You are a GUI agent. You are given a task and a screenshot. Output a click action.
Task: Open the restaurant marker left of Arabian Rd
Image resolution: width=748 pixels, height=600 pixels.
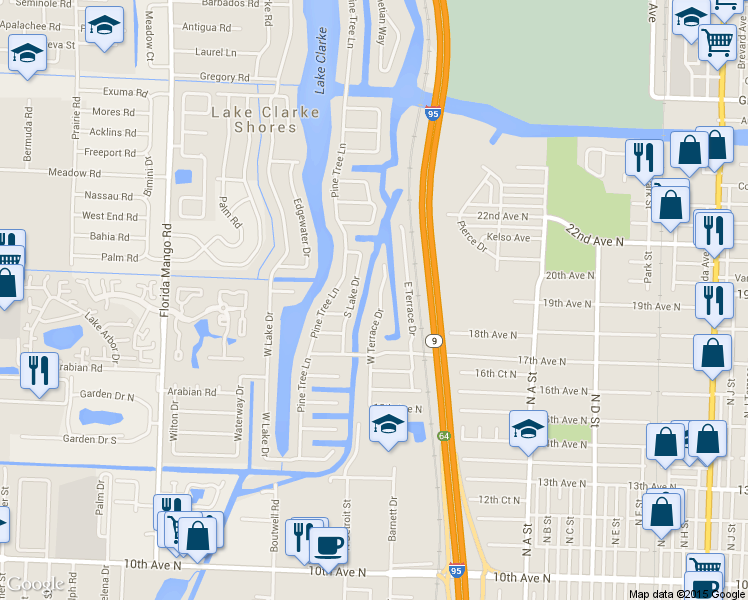pos(40,373)
